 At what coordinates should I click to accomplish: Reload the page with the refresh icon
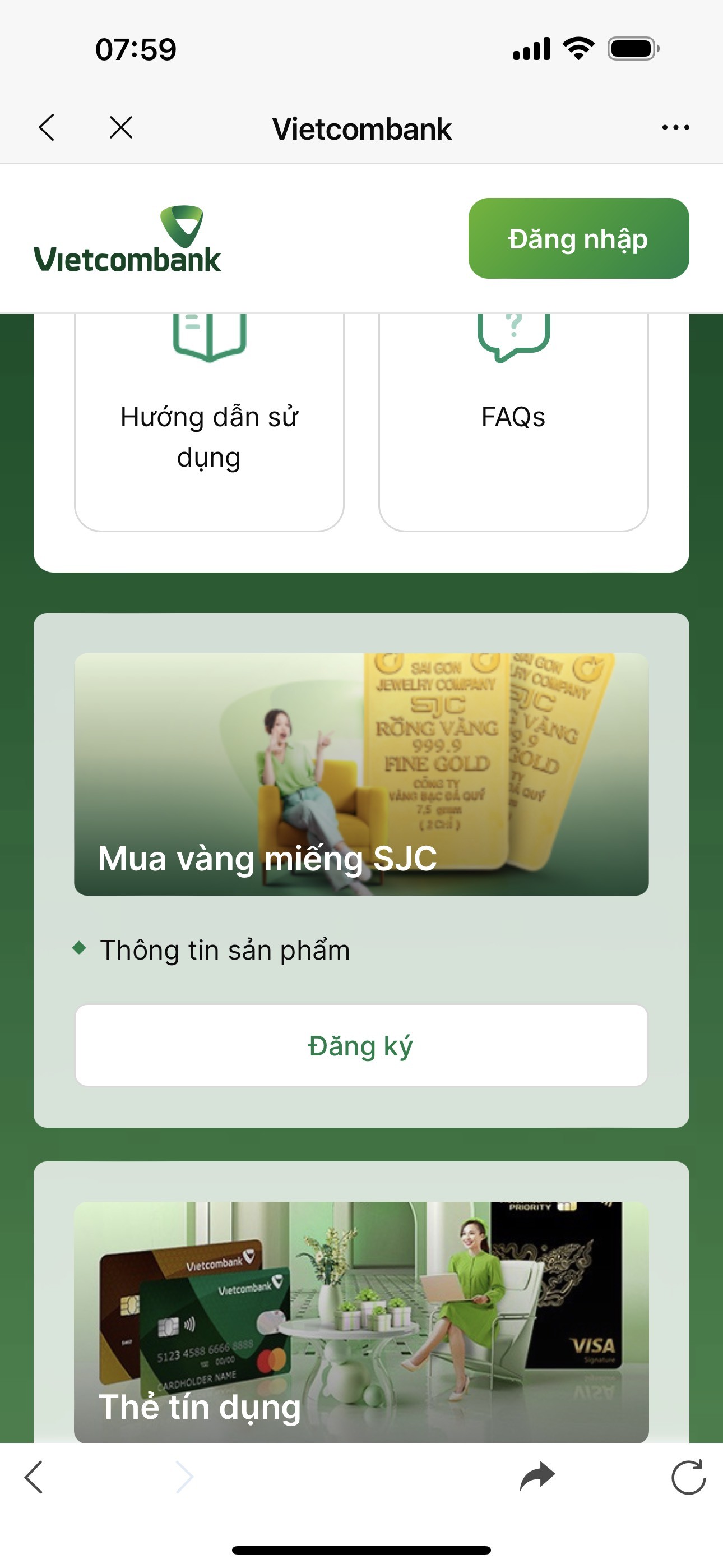688,1477
